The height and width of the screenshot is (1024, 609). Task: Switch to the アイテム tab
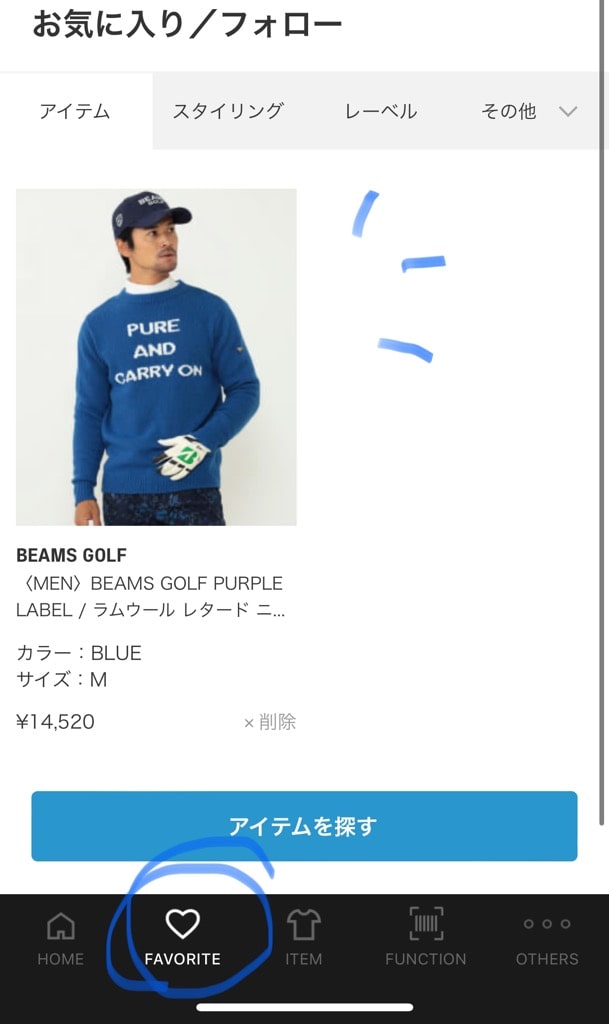[75, 111]
